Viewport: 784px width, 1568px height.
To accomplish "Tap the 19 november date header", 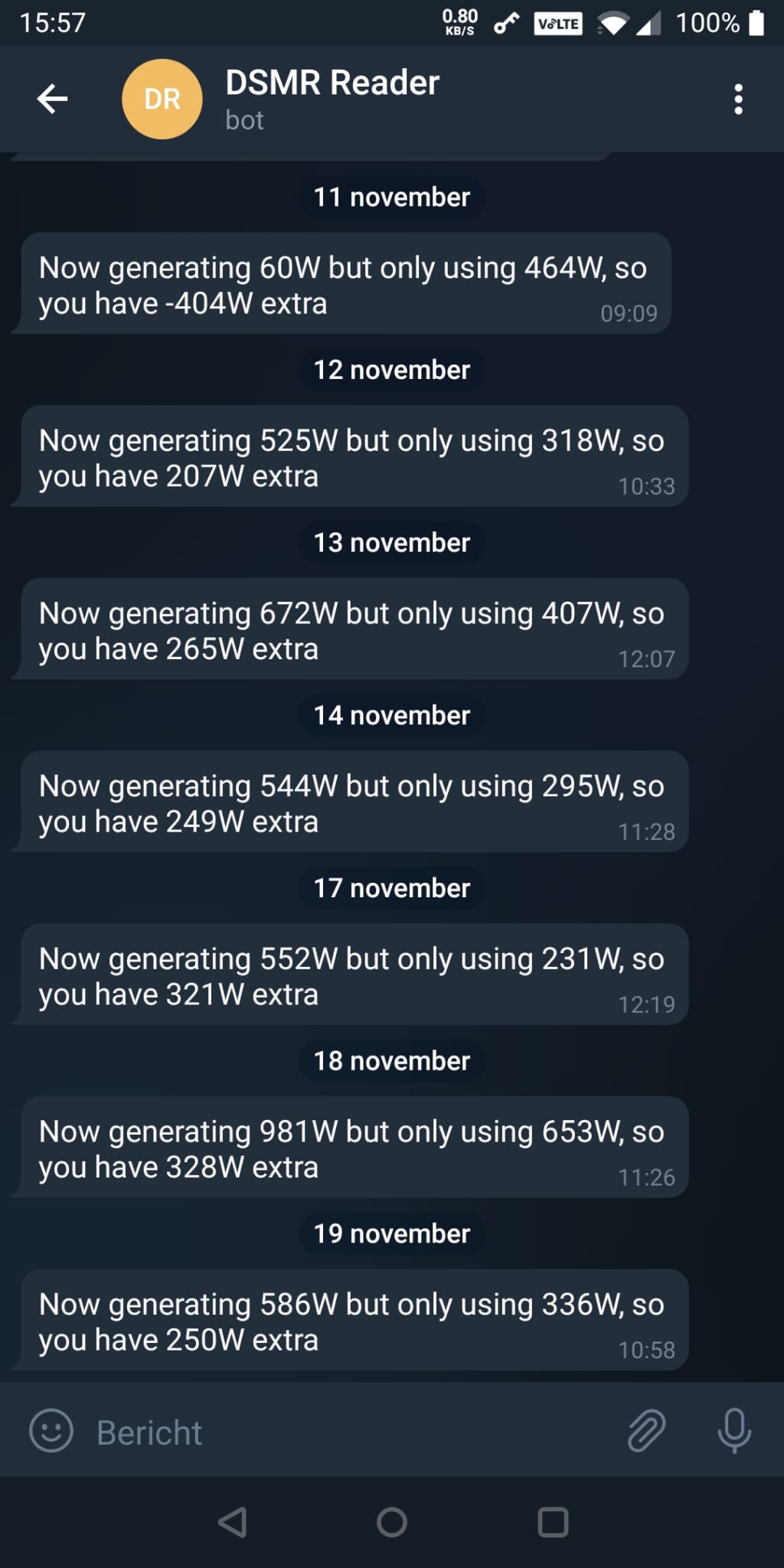I will (x=391, y=1233).
